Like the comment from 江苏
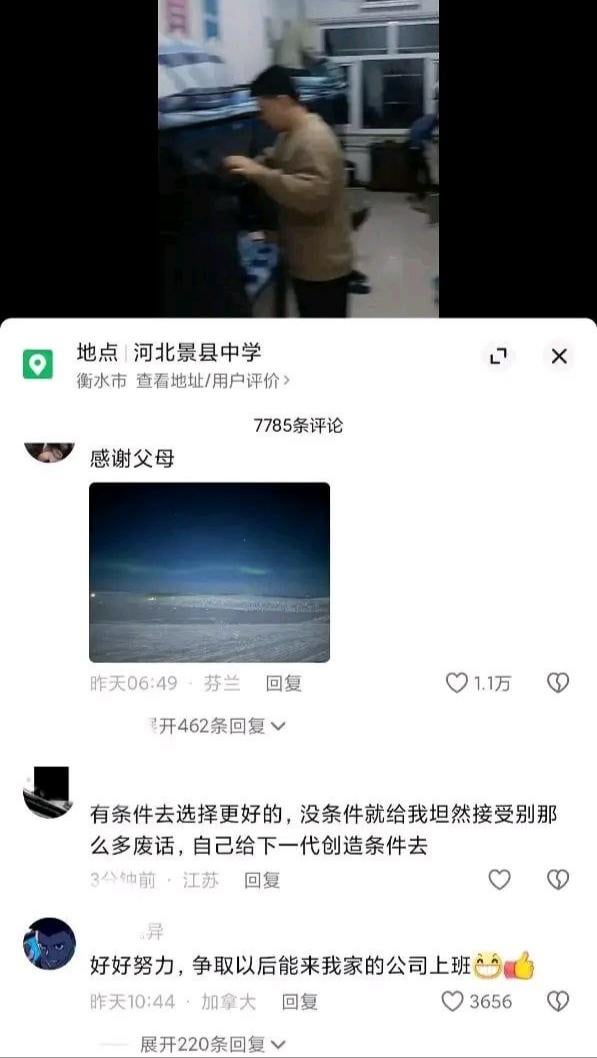This screenshot has height=1058, width=597. (499, 880)
